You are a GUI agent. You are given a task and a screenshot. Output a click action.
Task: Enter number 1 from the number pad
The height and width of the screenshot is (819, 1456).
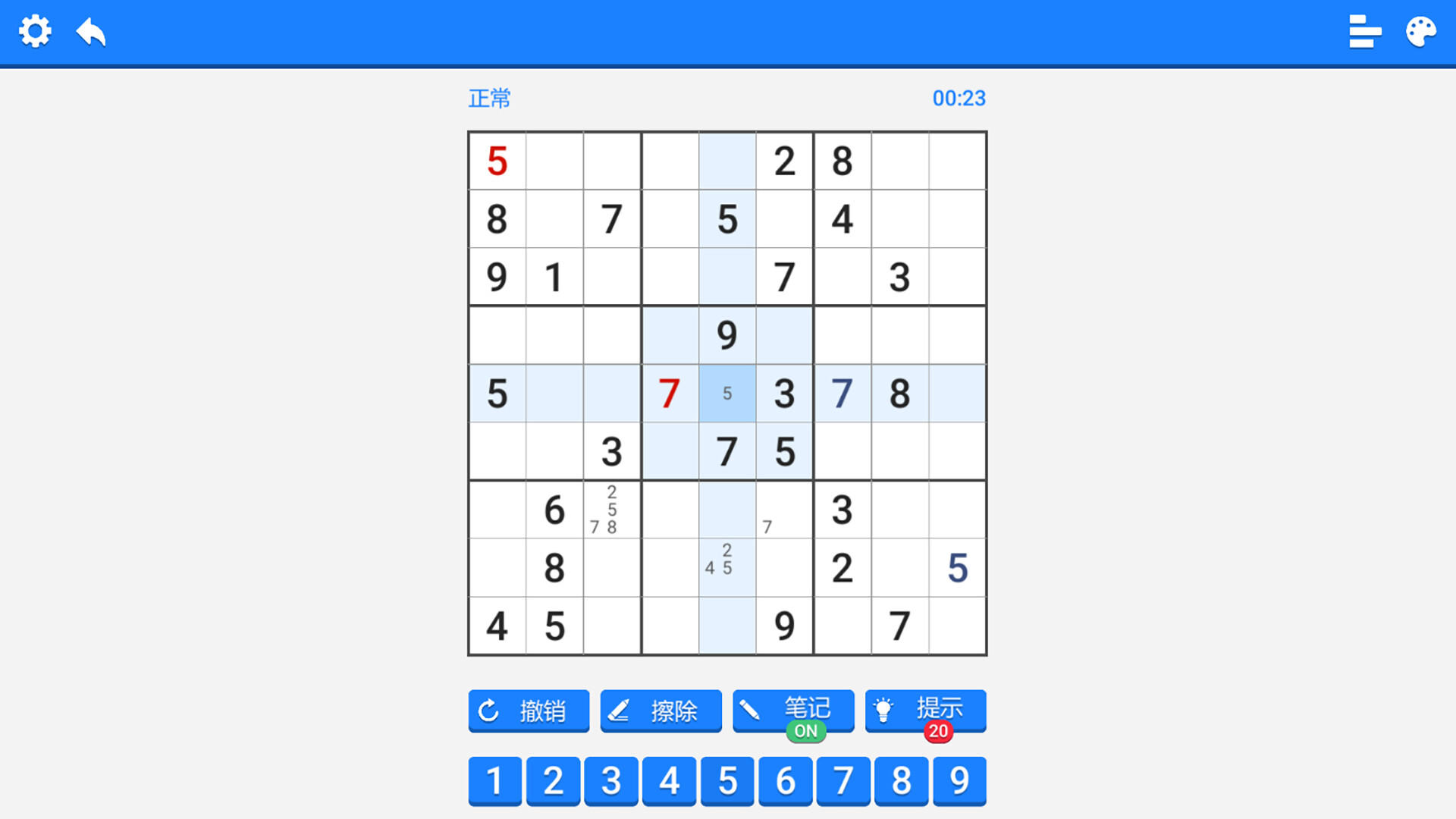494,780
